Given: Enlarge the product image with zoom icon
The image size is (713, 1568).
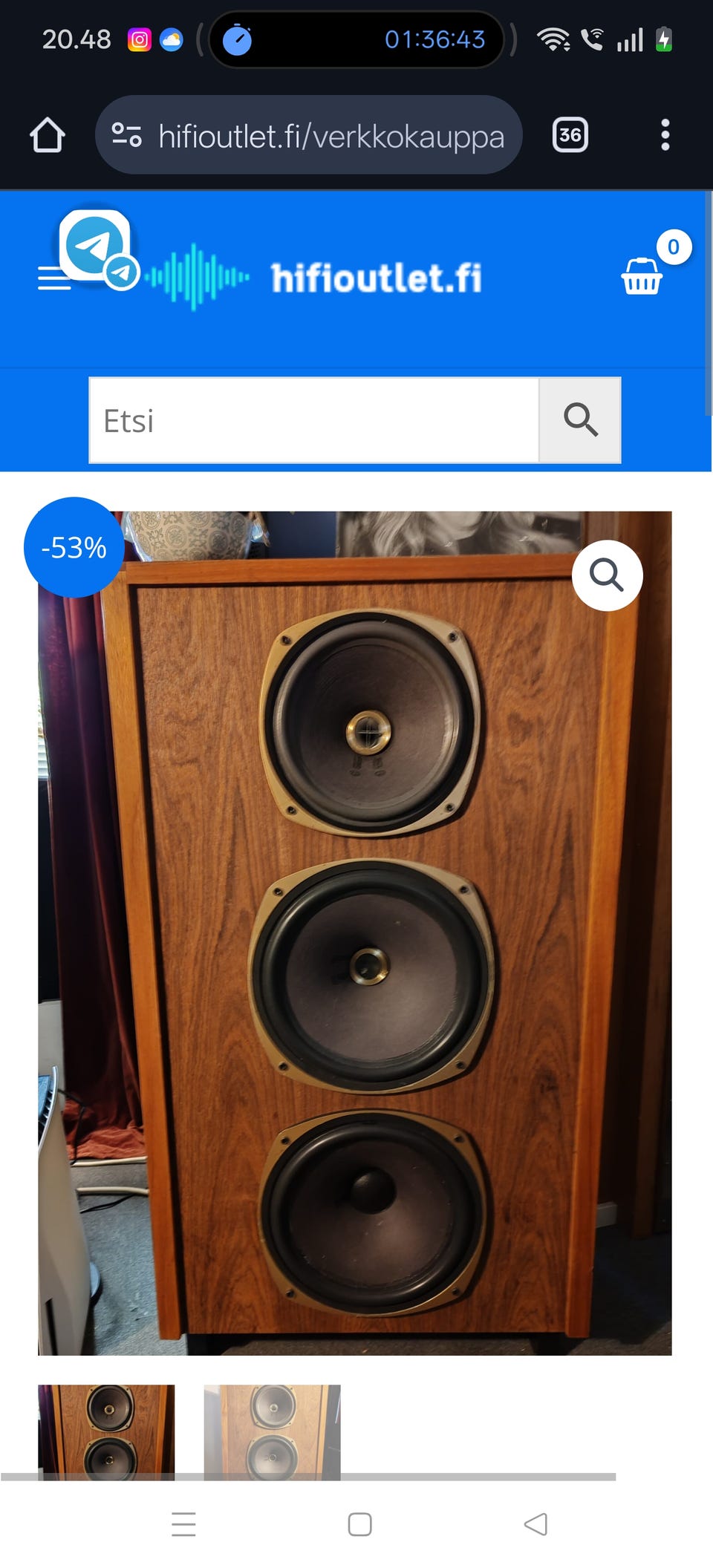Looking at the screenshot, I should (607, 575).
